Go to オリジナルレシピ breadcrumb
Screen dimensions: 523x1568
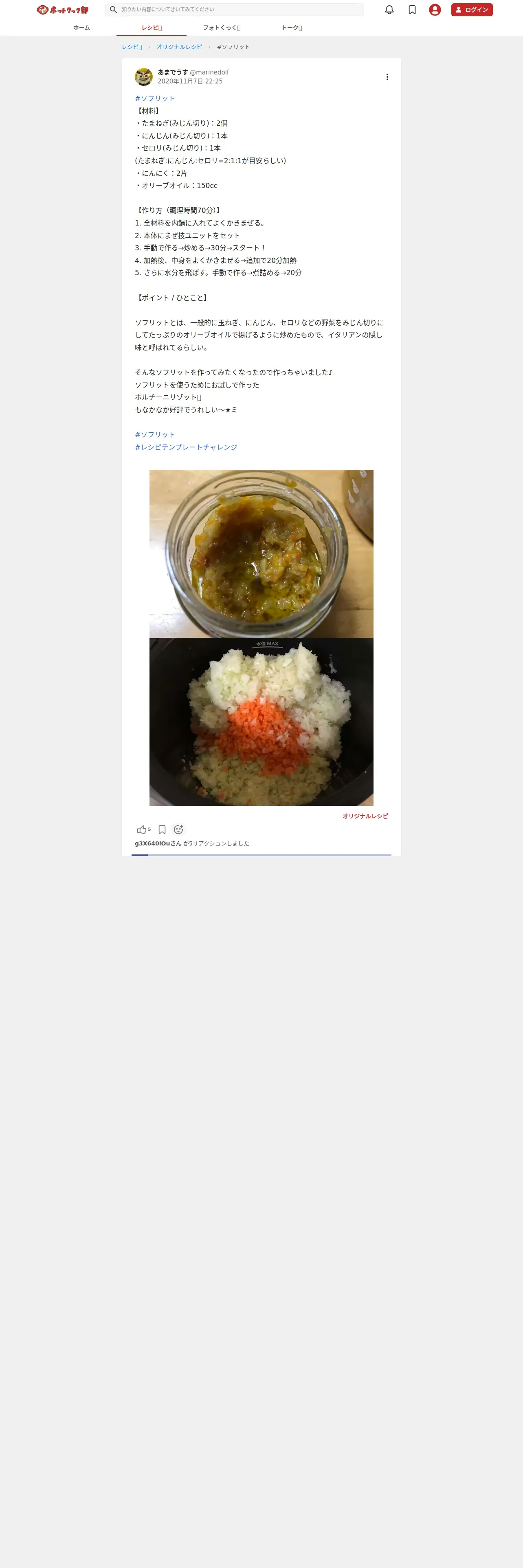pos(179,47)
